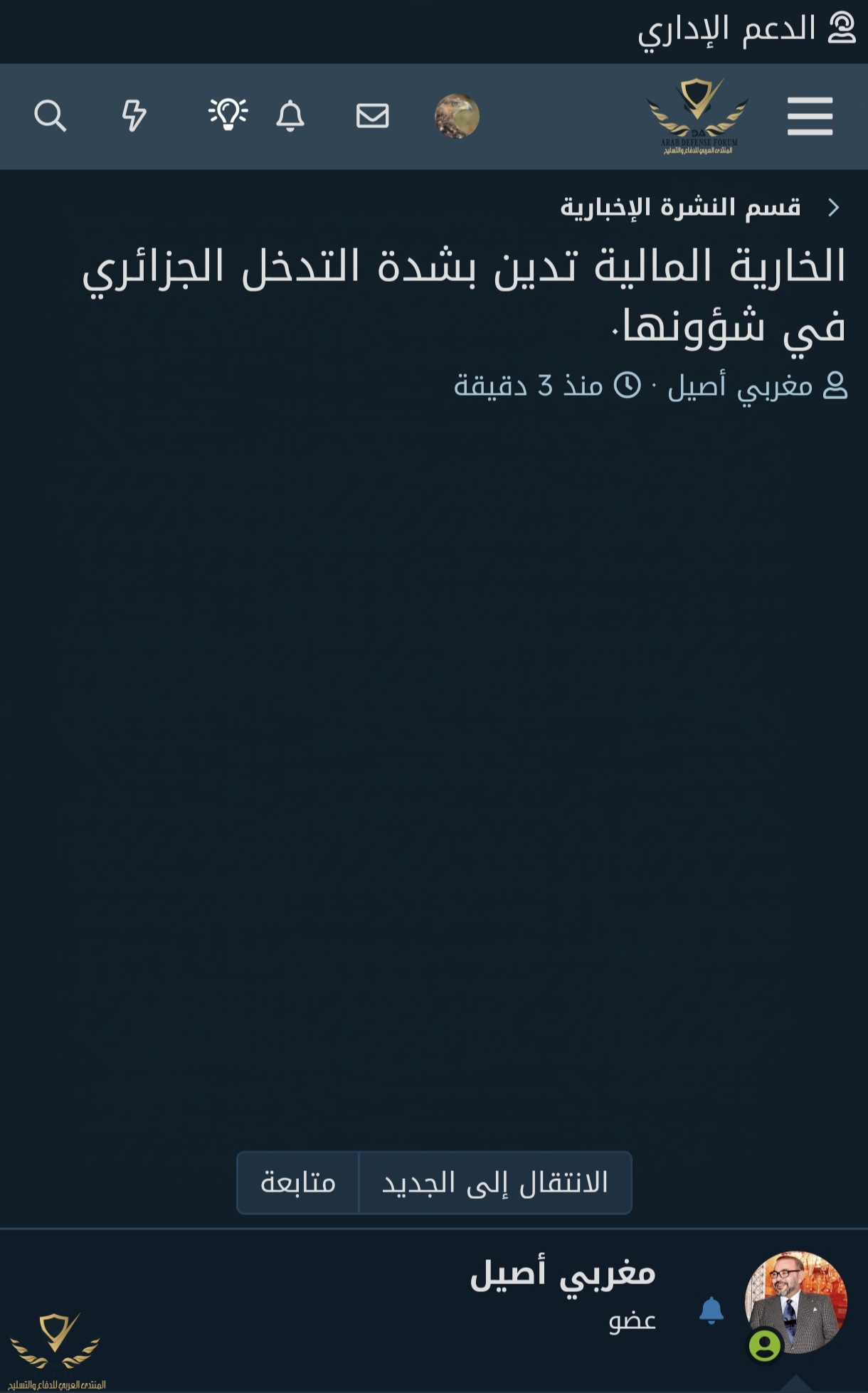Open the notifications bell in the header
This screenshot has width=868, height=1393.
coord(290,116)
